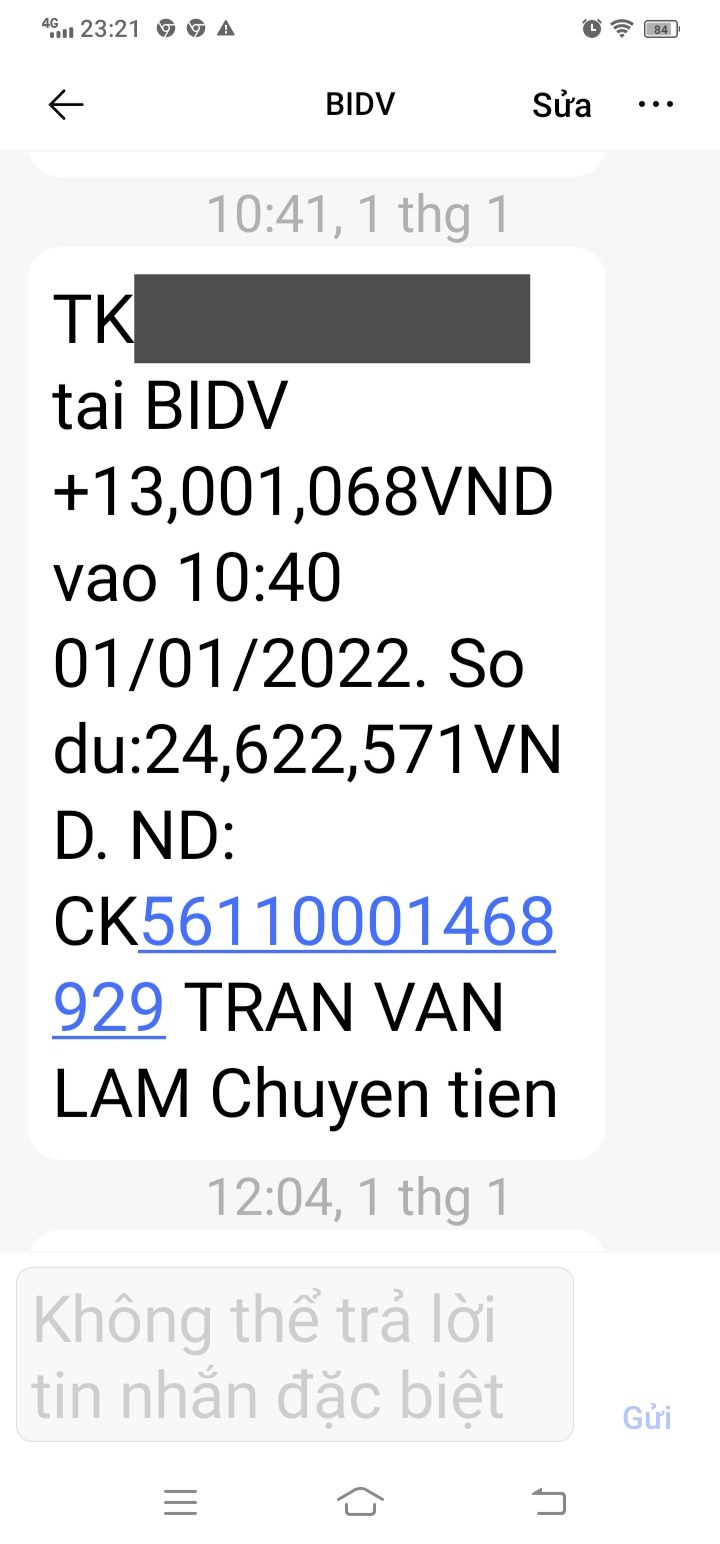
Task: Open the linked number 56110001468929
Action: click(347, 924)
